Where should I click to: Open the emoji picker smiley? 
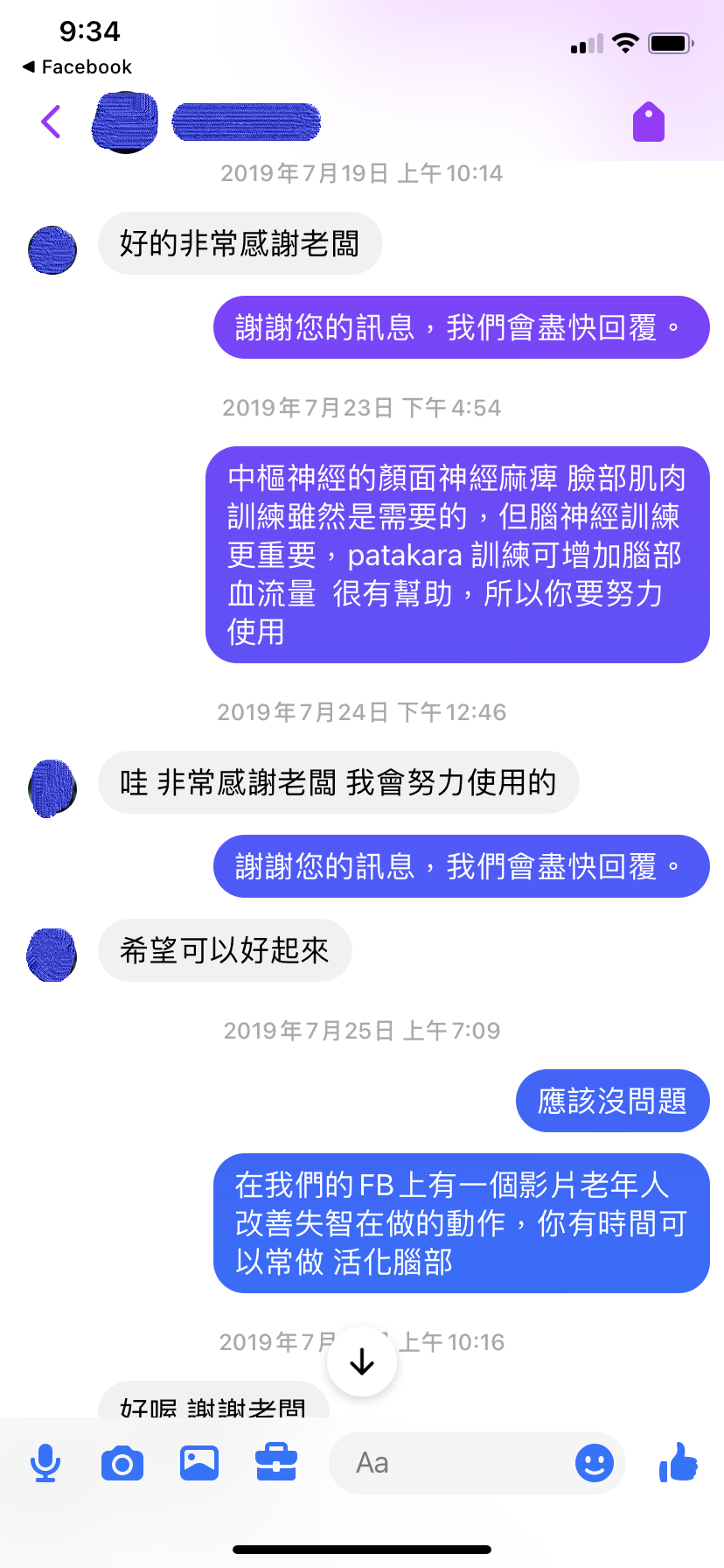pos(595,1463)
